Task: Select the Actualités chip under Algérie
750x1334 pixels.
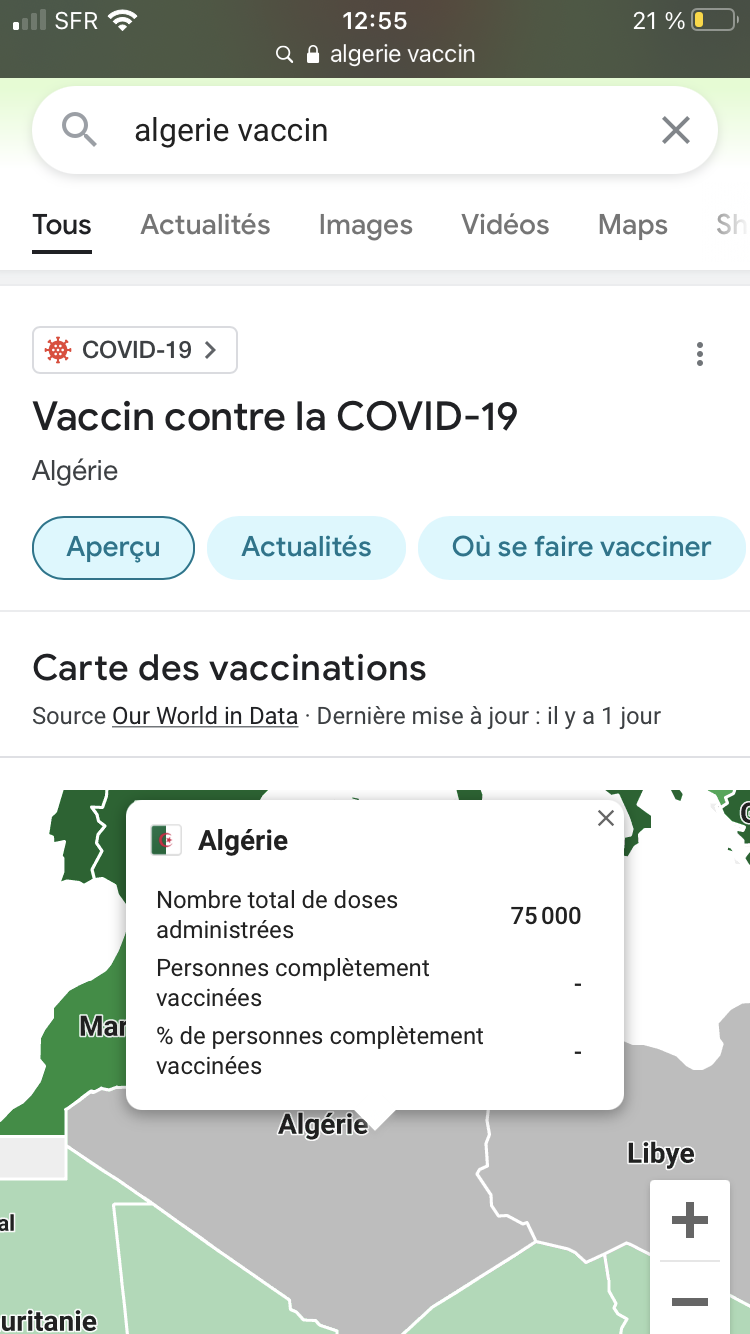Action: [306, 547]
